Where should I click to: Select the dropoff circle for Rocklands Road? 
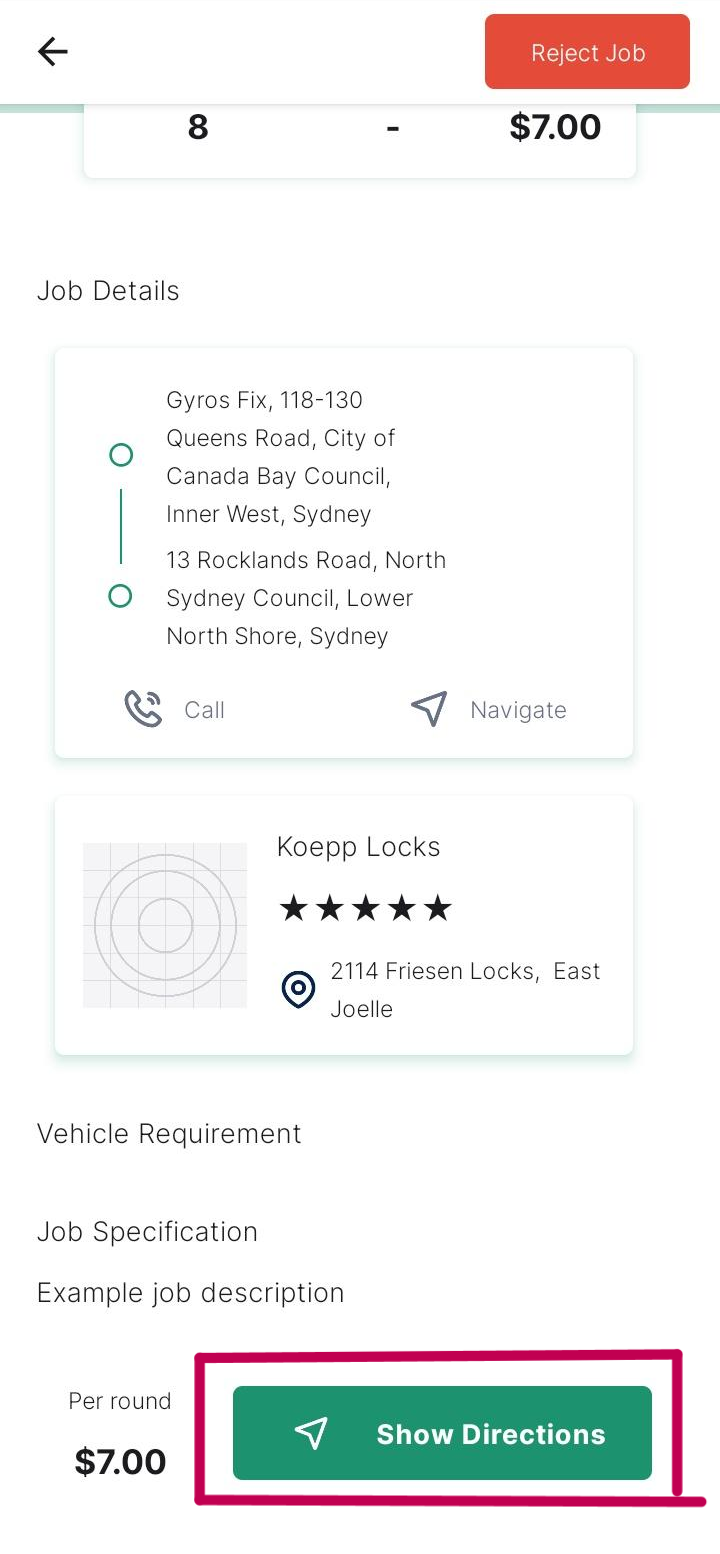click(x=120, y=596)
